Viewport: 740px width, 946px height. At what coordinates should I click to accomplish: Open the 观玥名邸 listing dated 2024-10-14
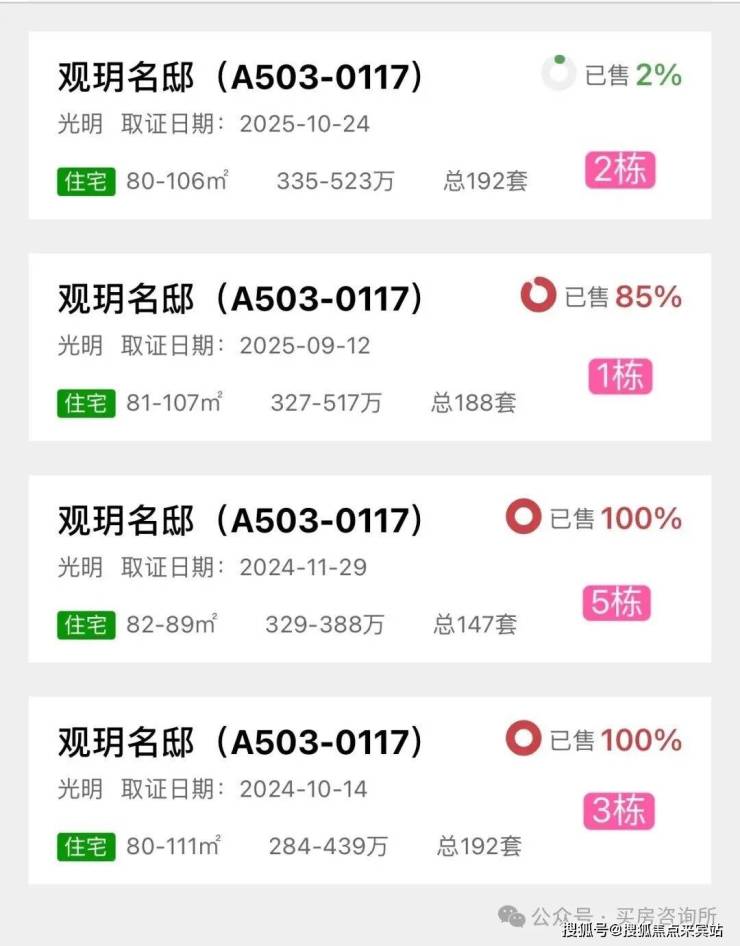click(x=240, y=742)
